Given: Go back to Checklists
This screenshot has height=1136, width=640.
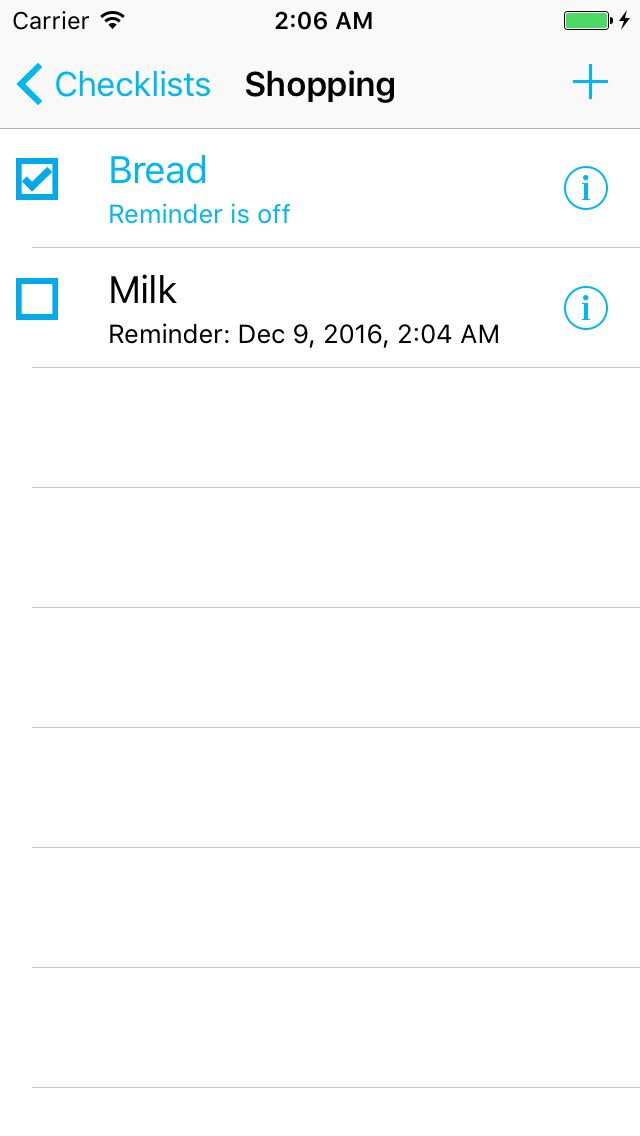Looking at the screenshot, I should (114, 84).
